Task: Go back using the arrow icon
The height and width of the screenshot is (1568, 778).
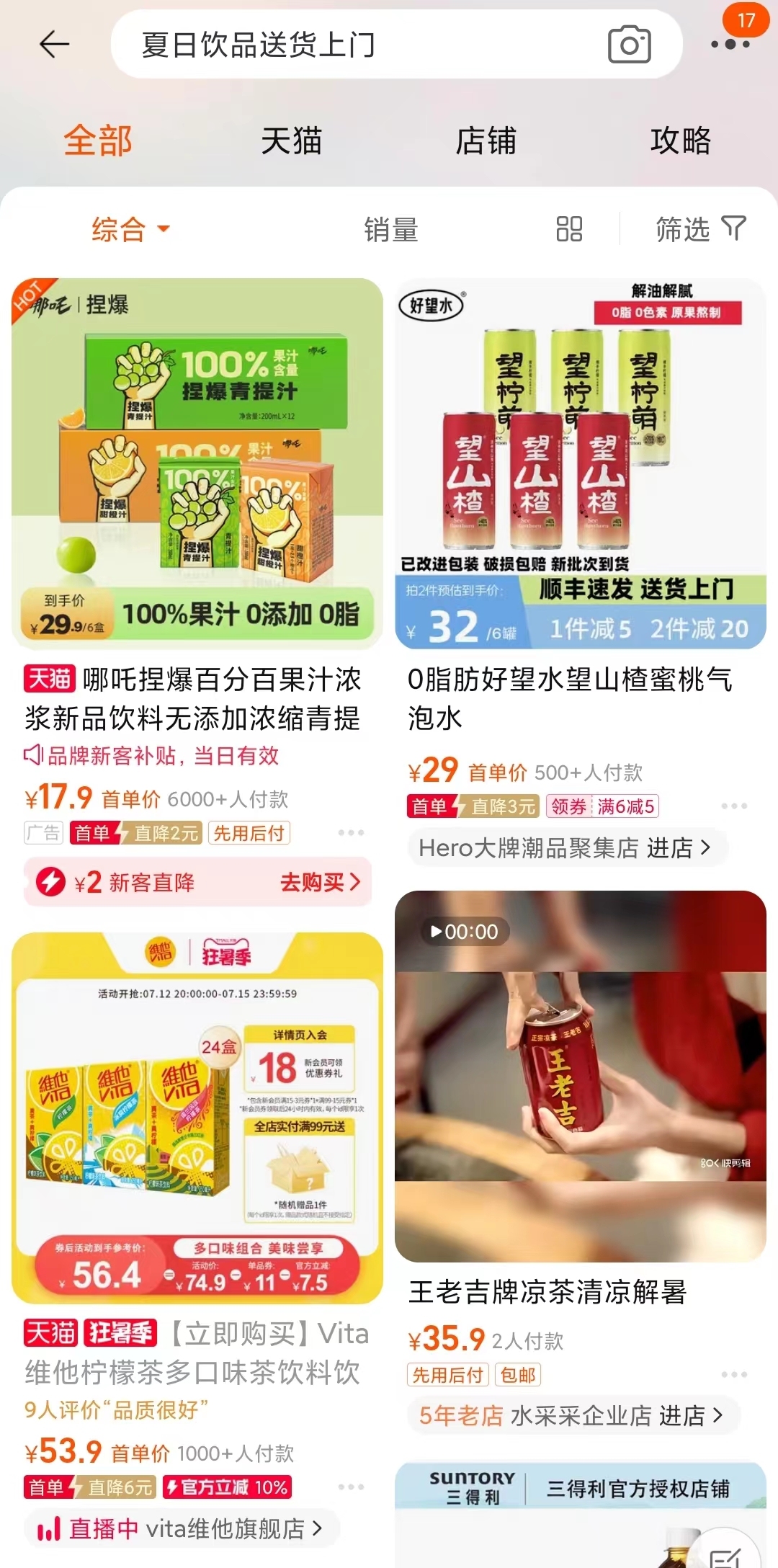Action: pyautogui.click(x=54, y=45)
